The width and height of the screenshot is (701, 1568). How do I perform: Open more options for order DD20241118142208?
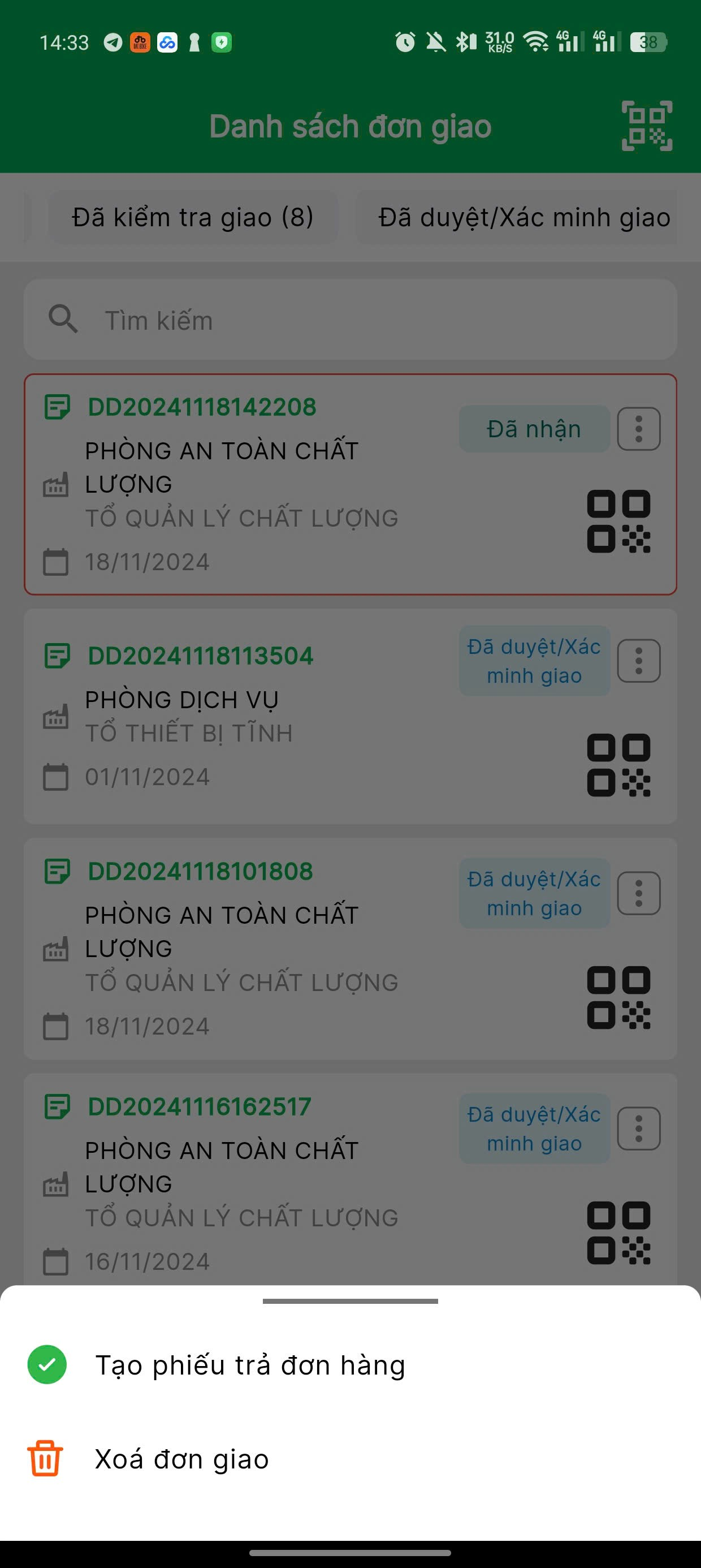(638, 429)
